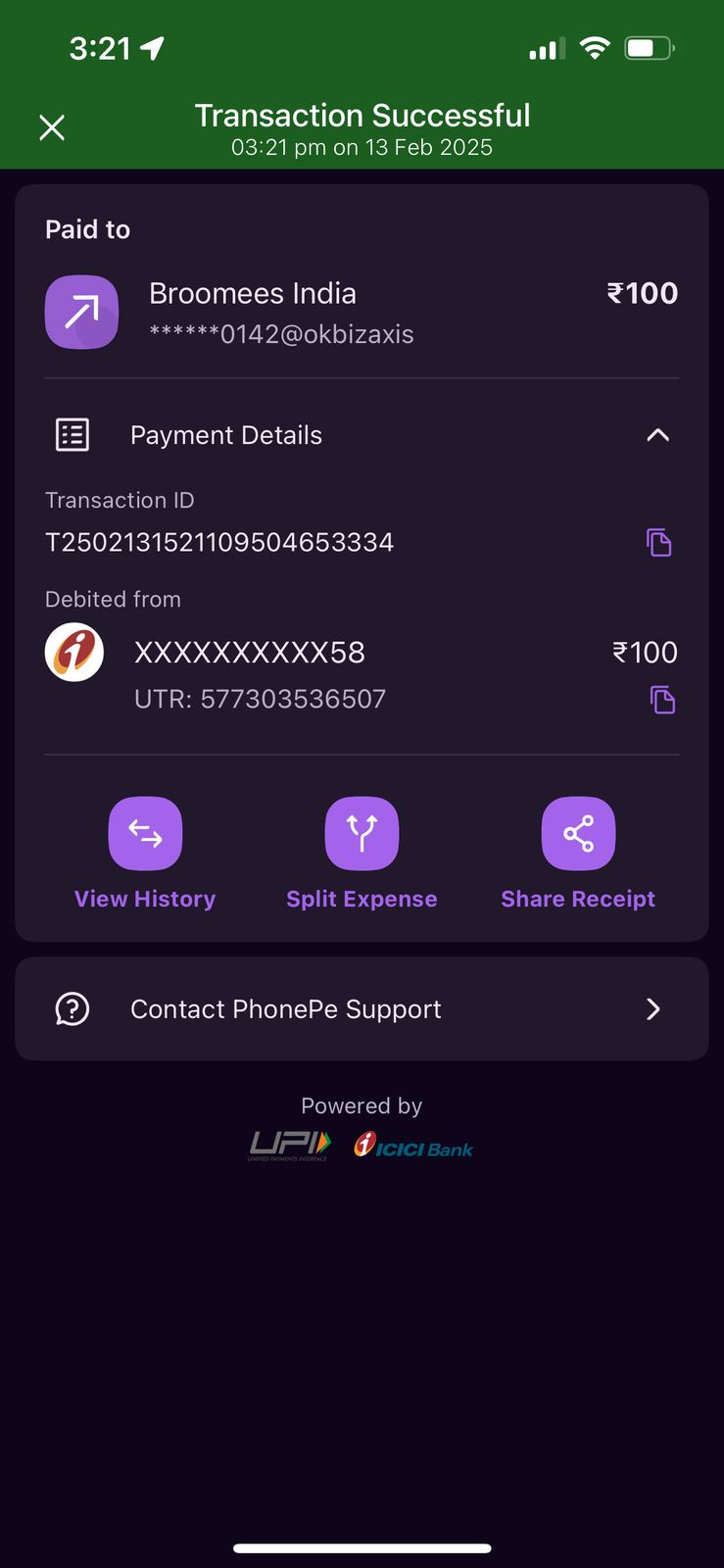This screenshot has width=724, height=1568.
Task: Copy the UTR number
Action: coord(663,700)
